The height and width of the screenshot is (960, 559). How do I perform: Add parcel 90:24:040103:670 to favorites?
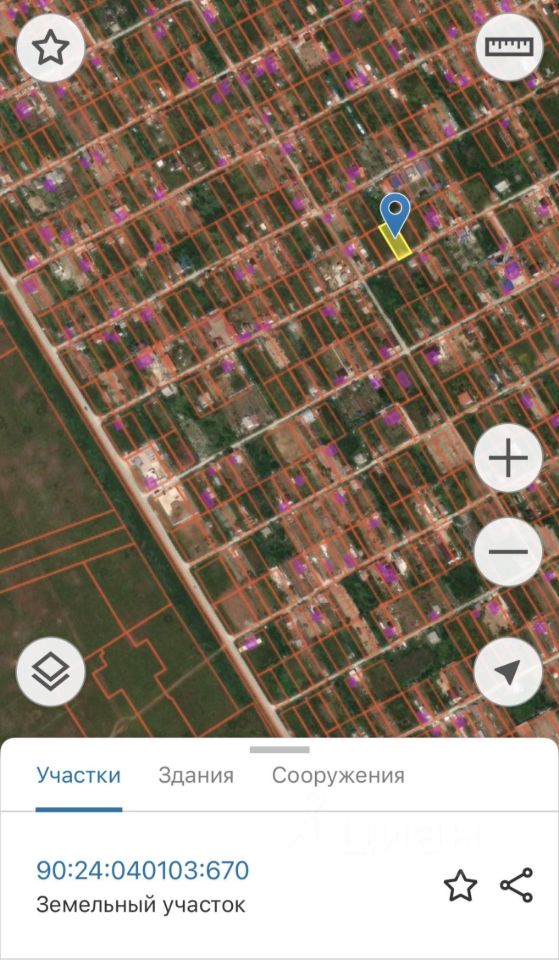pos(460,885)
